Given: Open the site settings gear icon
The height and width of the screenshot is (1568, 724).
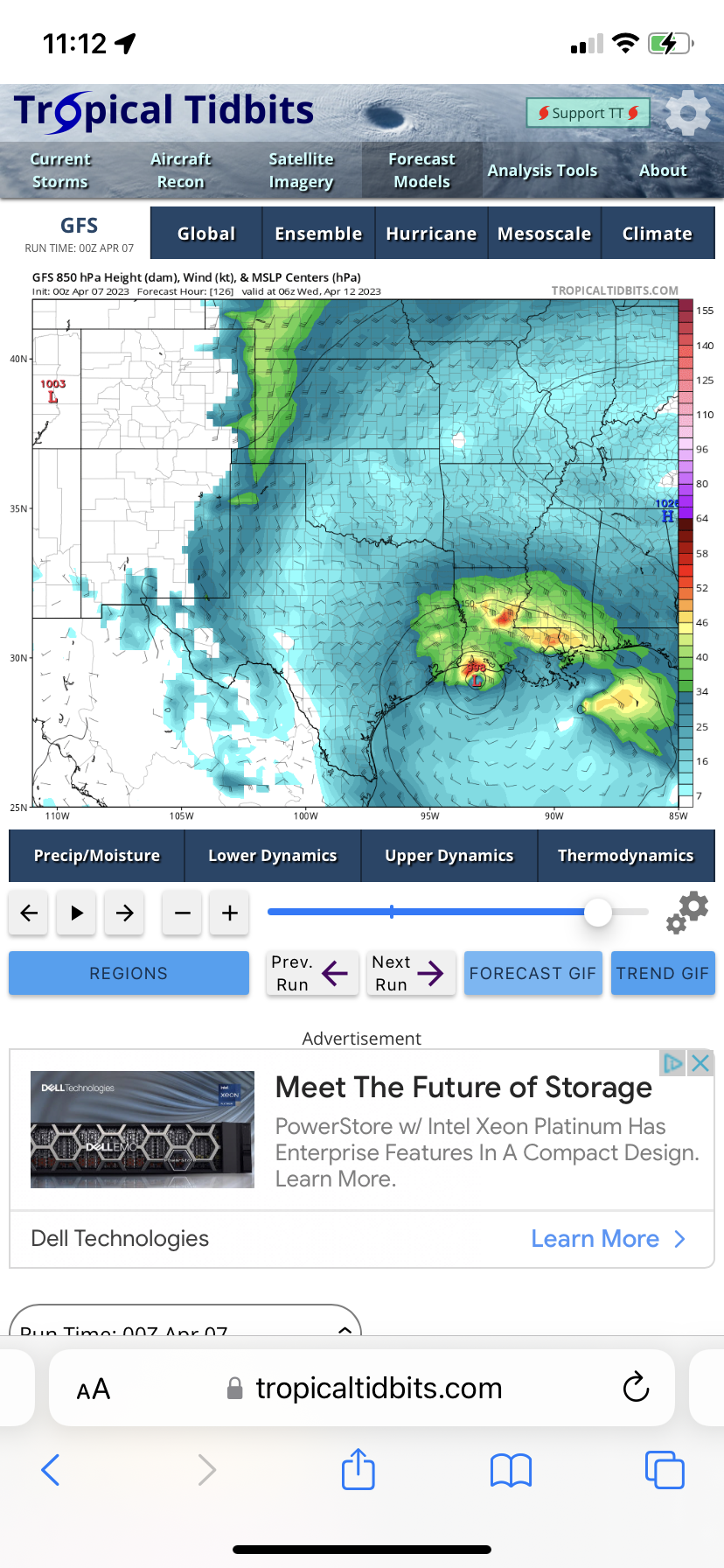Looking at the screenshot, I should click(687, 113).
